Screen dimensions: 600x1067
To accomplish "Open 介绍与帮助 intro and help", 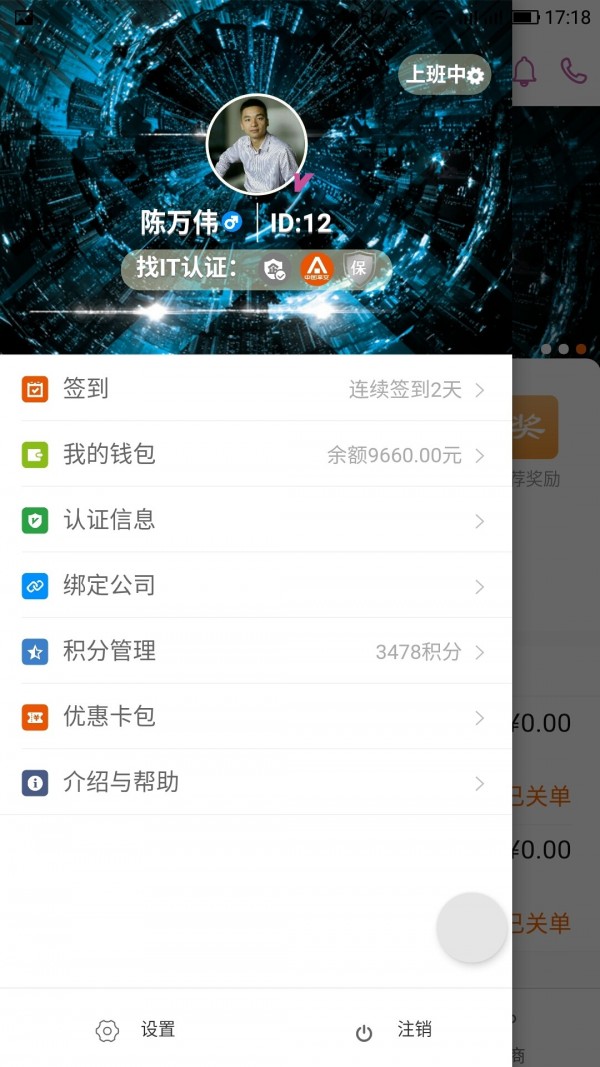I will pos(255,783).
